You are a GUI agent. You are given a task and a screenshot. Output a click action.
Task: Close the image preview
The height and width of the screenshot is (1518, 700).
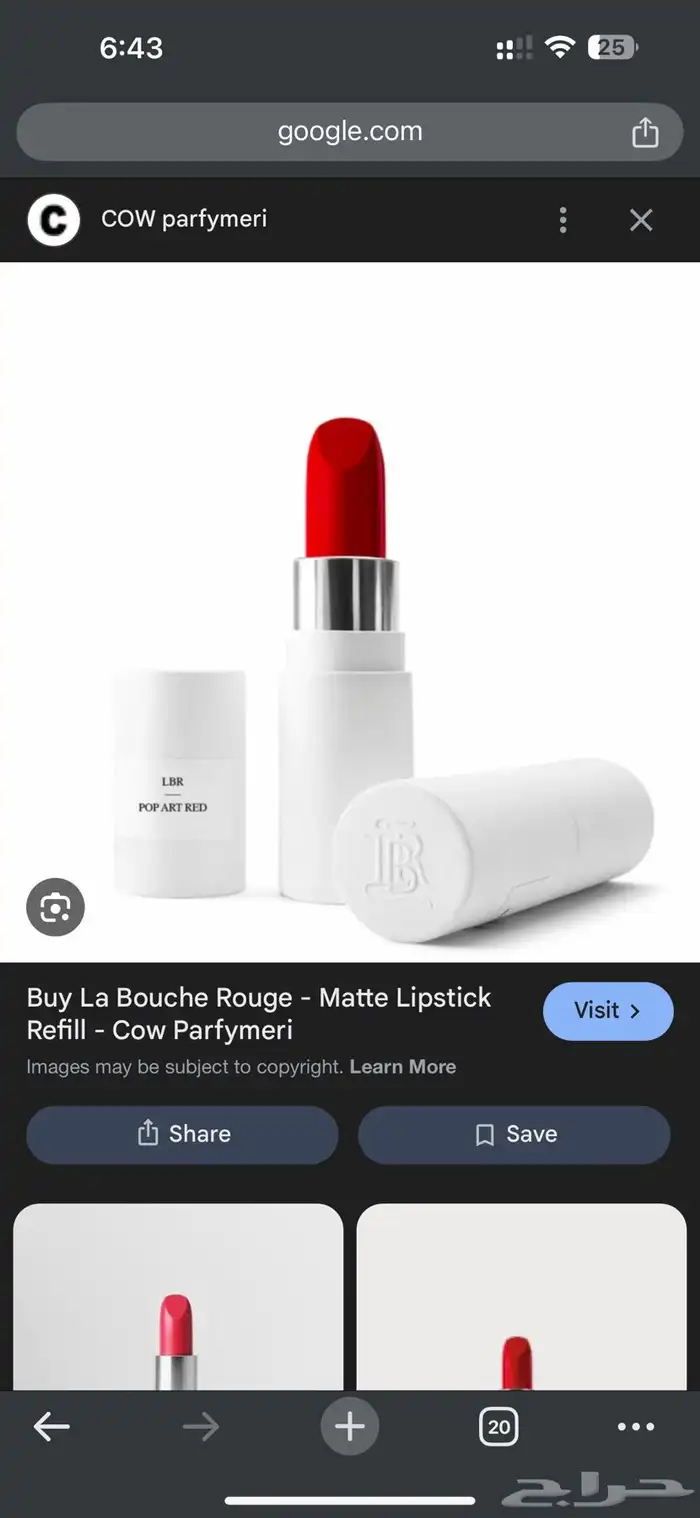[x=641, y=220]
